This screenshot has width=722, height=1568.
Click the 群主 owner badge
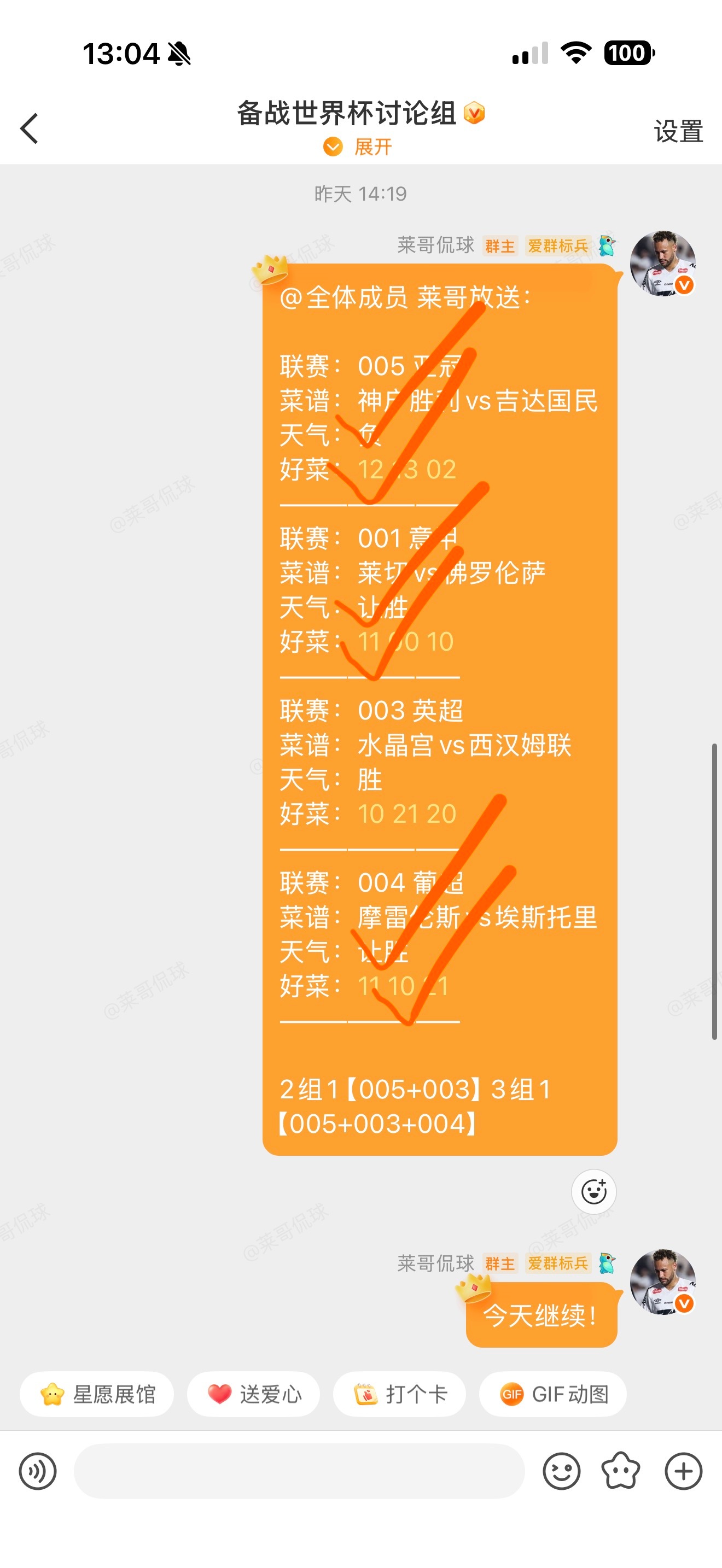tap(500, 245)
